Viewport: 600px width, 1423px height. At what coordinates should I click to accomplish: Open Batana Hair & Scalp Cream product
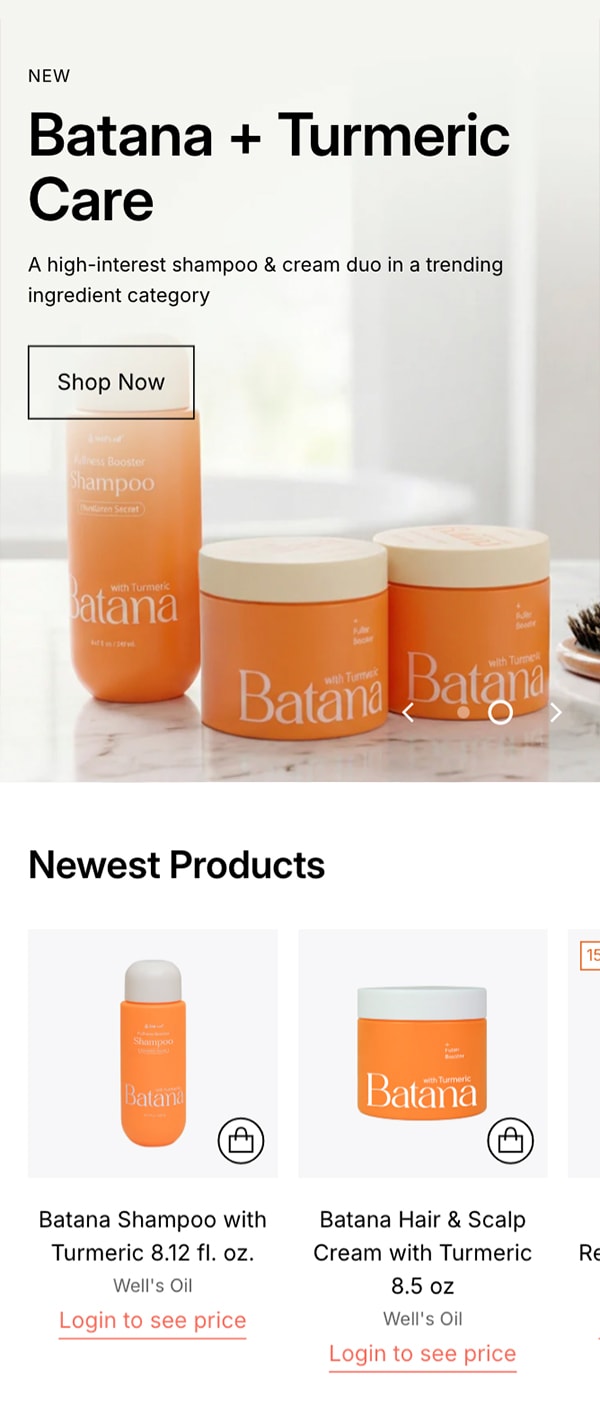click(422, 1251)
